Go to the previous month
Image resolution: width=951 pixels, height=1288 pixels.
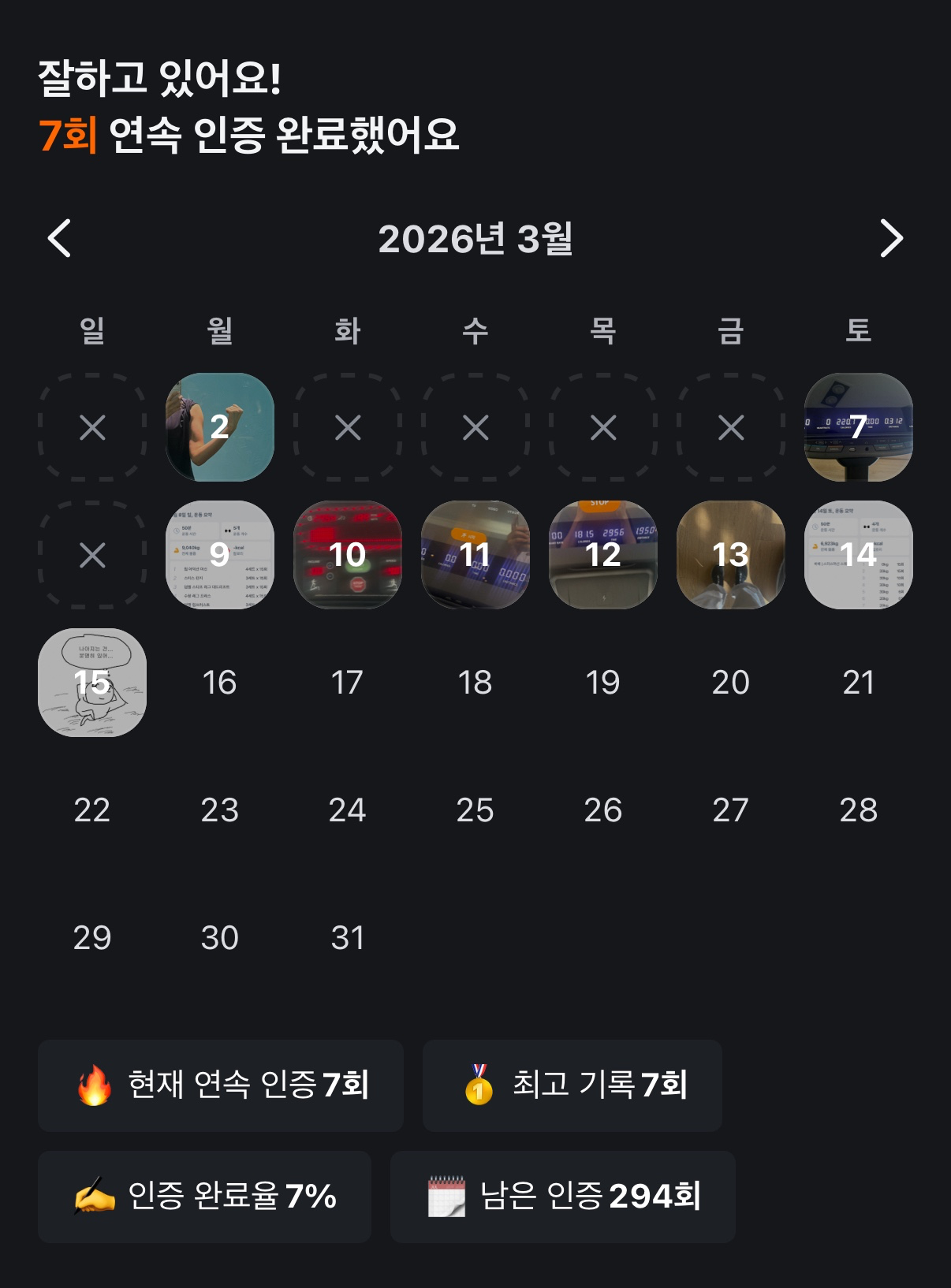click(60, 238)
